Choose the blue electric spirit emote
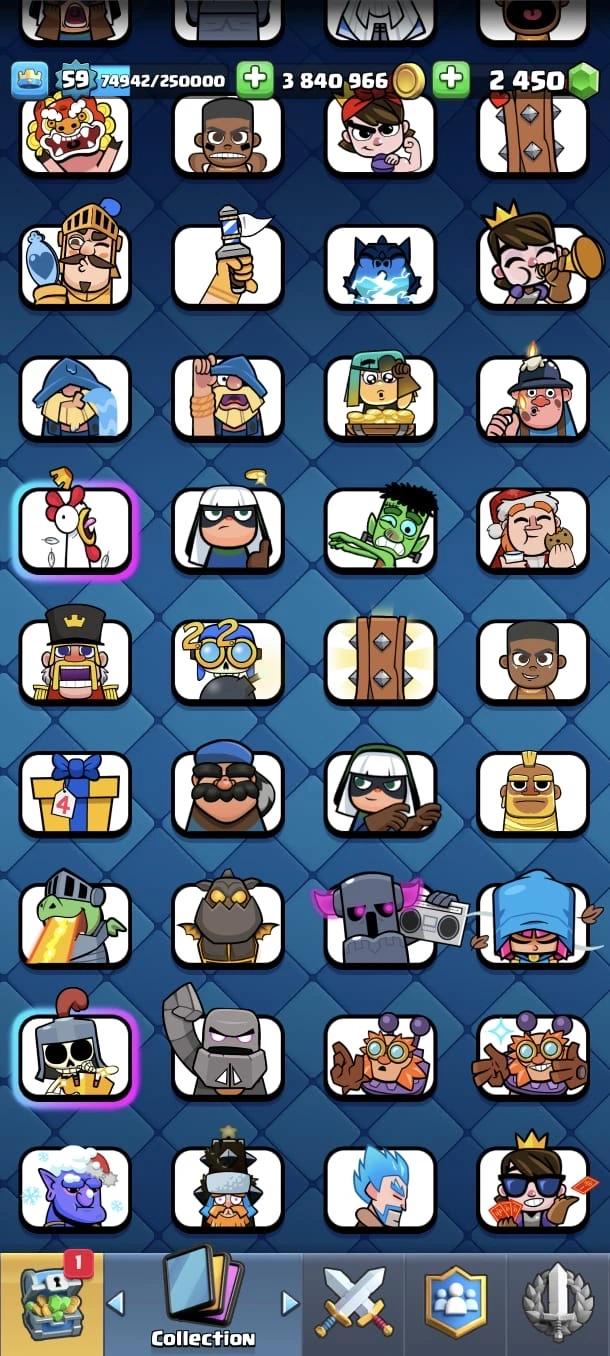Image resolution: width=610 pixels, height=1356 pixels. tap(380, 265)
